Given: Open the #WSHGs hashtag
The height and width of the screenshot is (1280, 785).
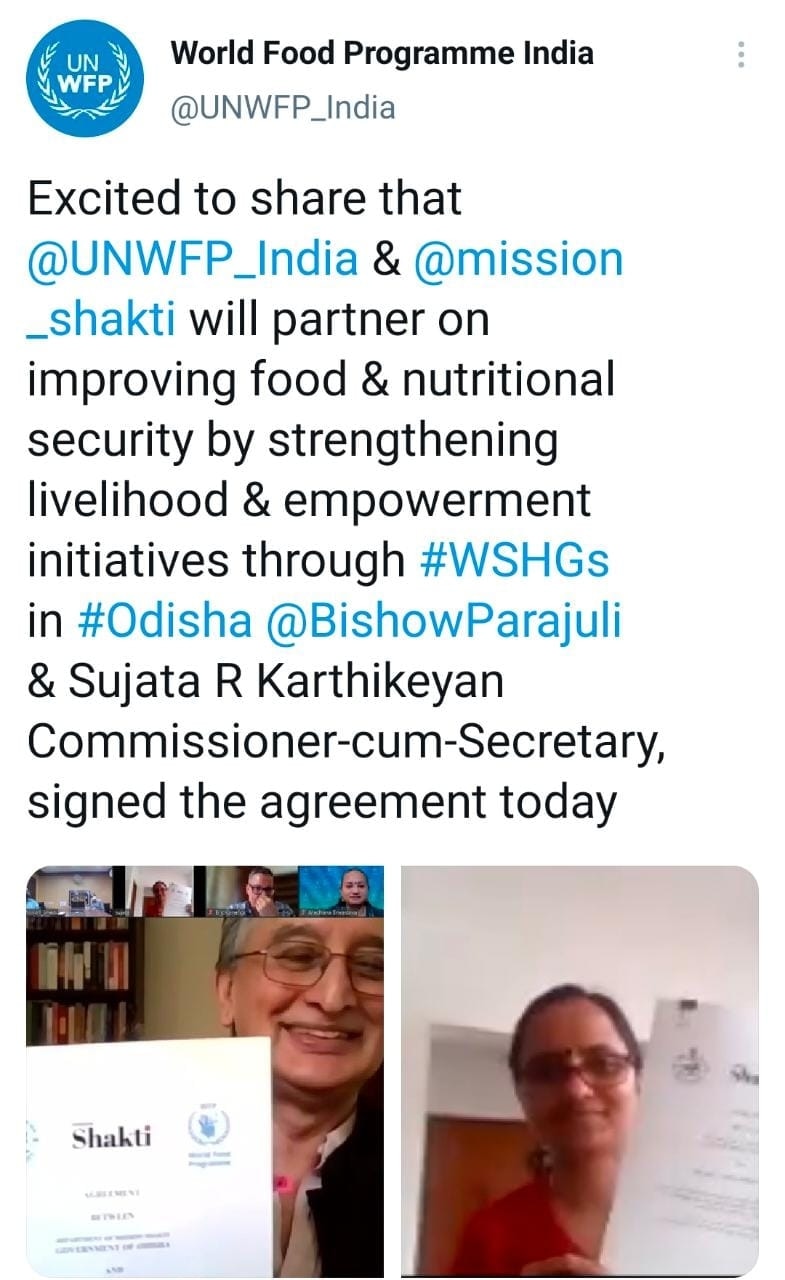Looking at the screenshot, I should coord(513,561).
